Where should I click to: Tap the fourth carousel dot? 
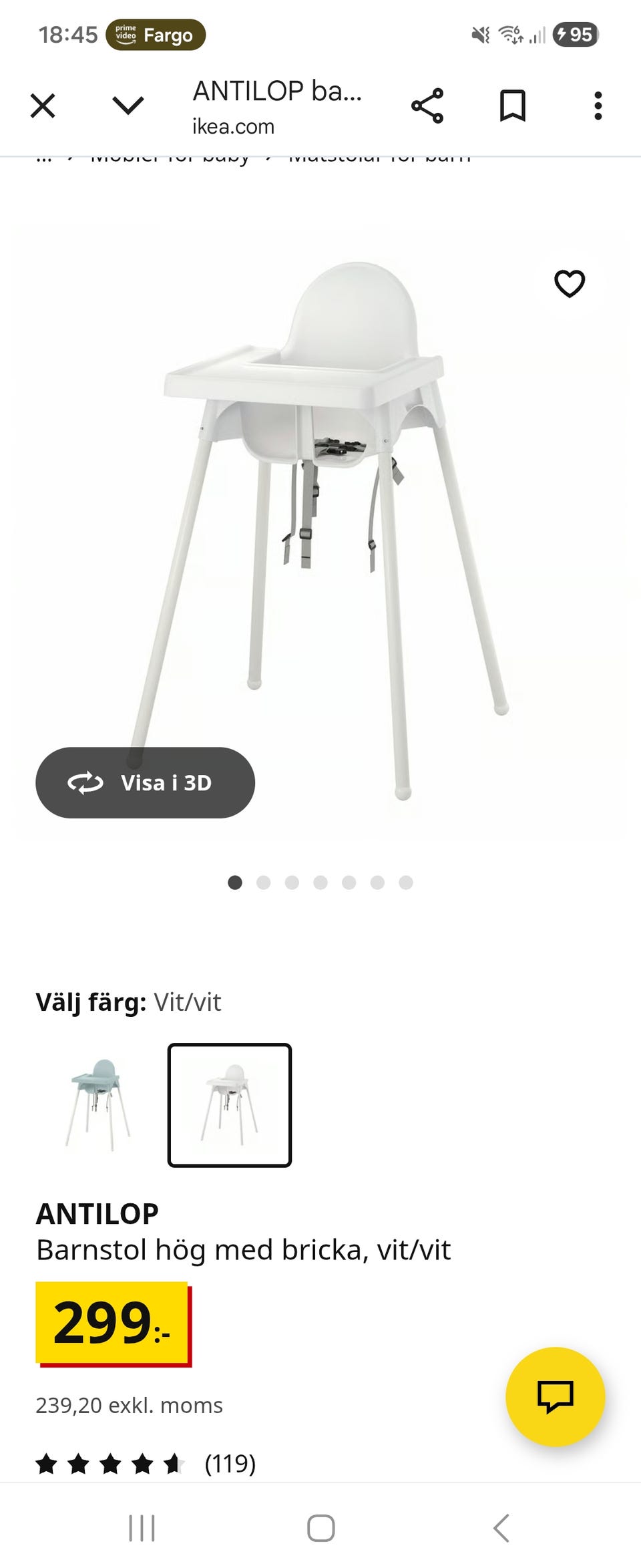pos(321,882)
